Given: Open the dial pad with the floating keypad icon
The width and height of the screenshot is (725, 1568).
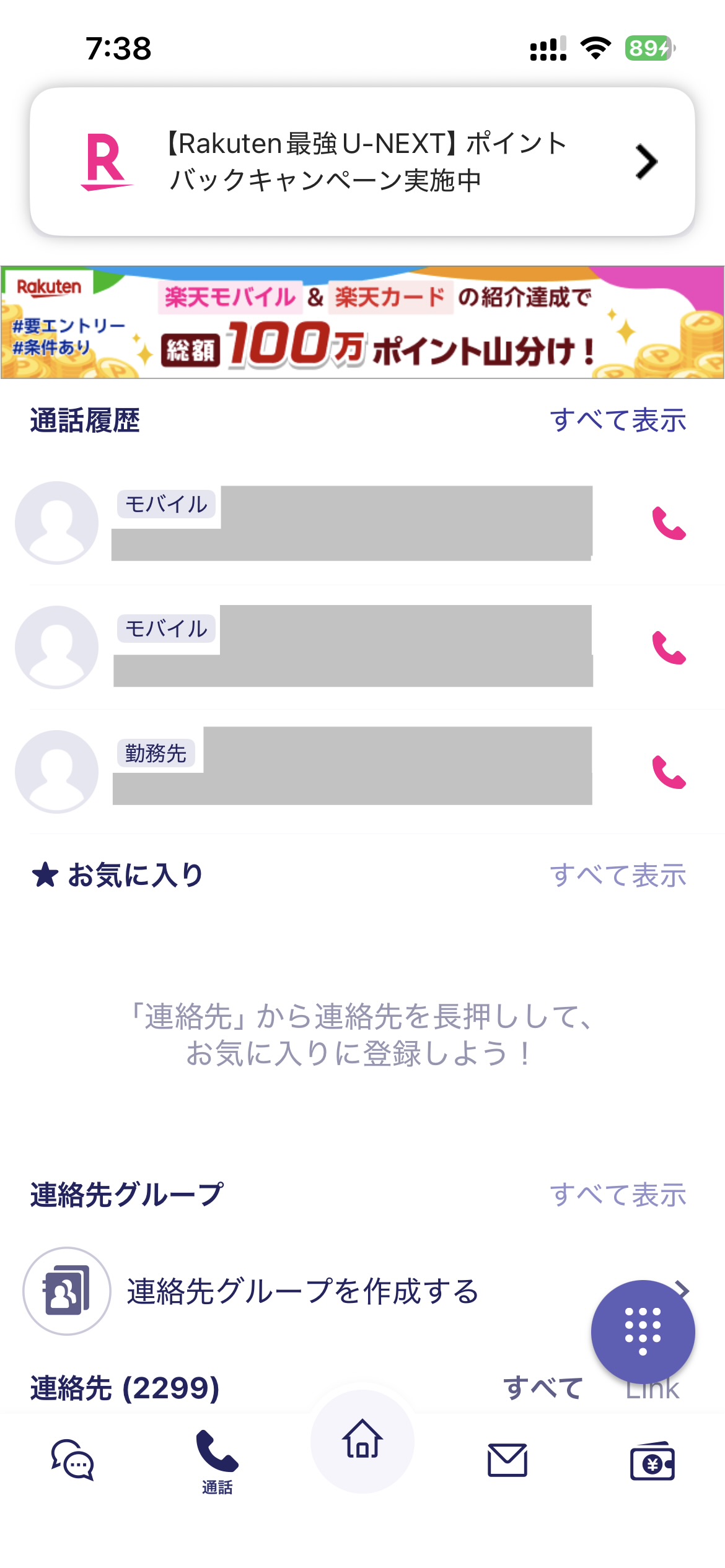Looking at the screenshot, I should click(x=644, y=1332).
